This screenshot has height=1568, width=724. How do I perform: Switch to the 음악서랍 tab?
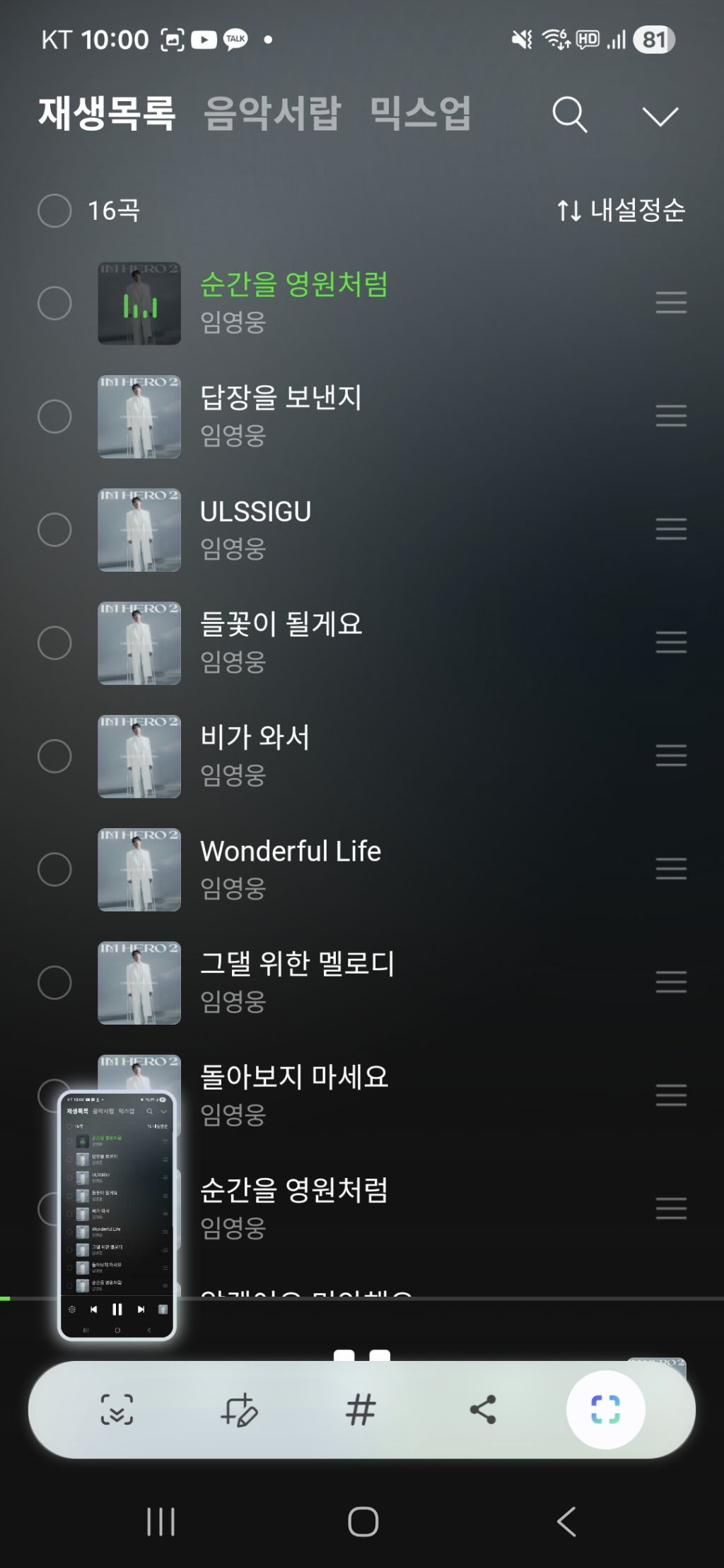point(272,113)
